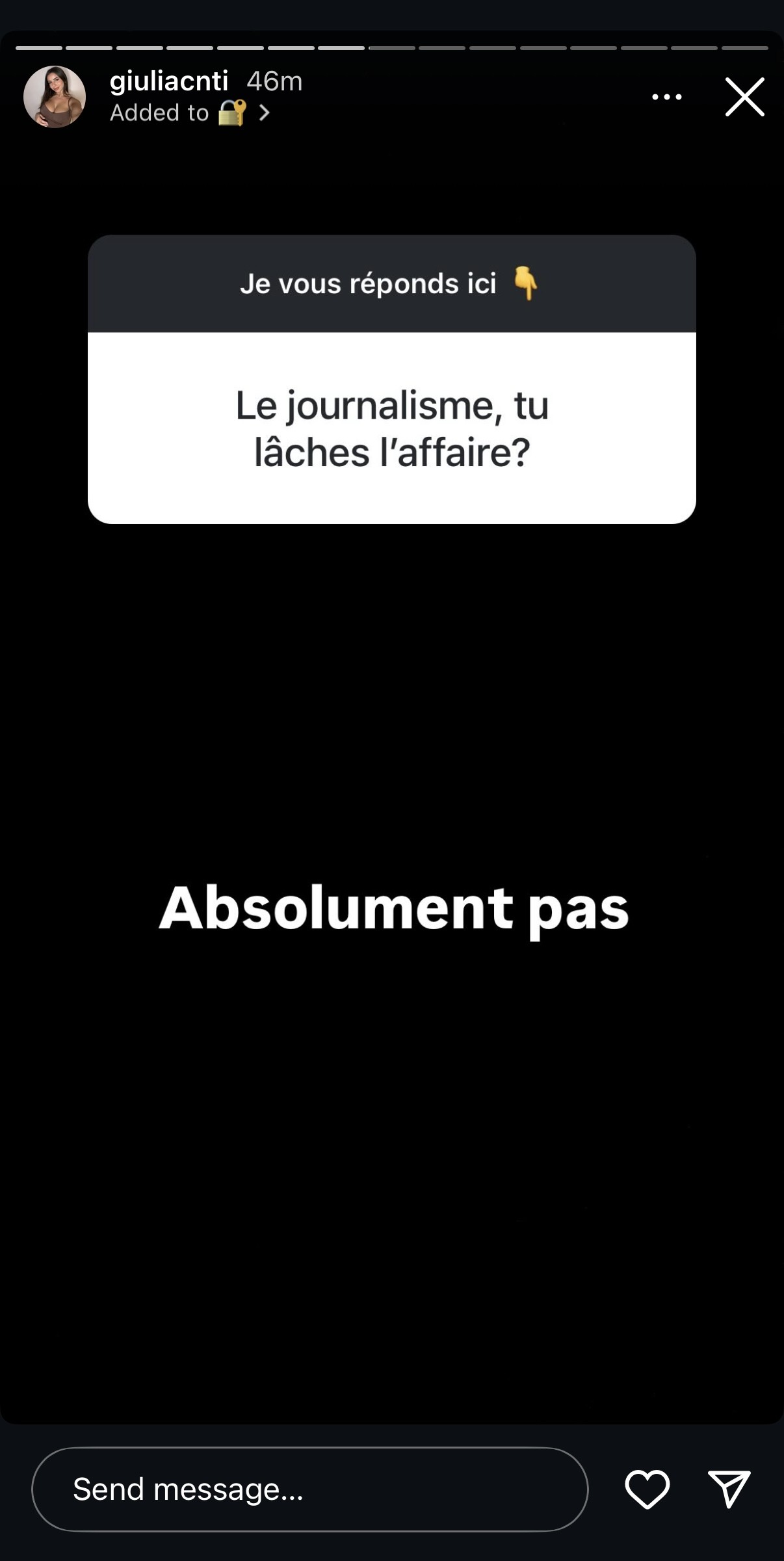The width and height of the screenshot is (784, 1561).
Task: Tap the giuliacnti username
Action: click(x=169, y=81)
